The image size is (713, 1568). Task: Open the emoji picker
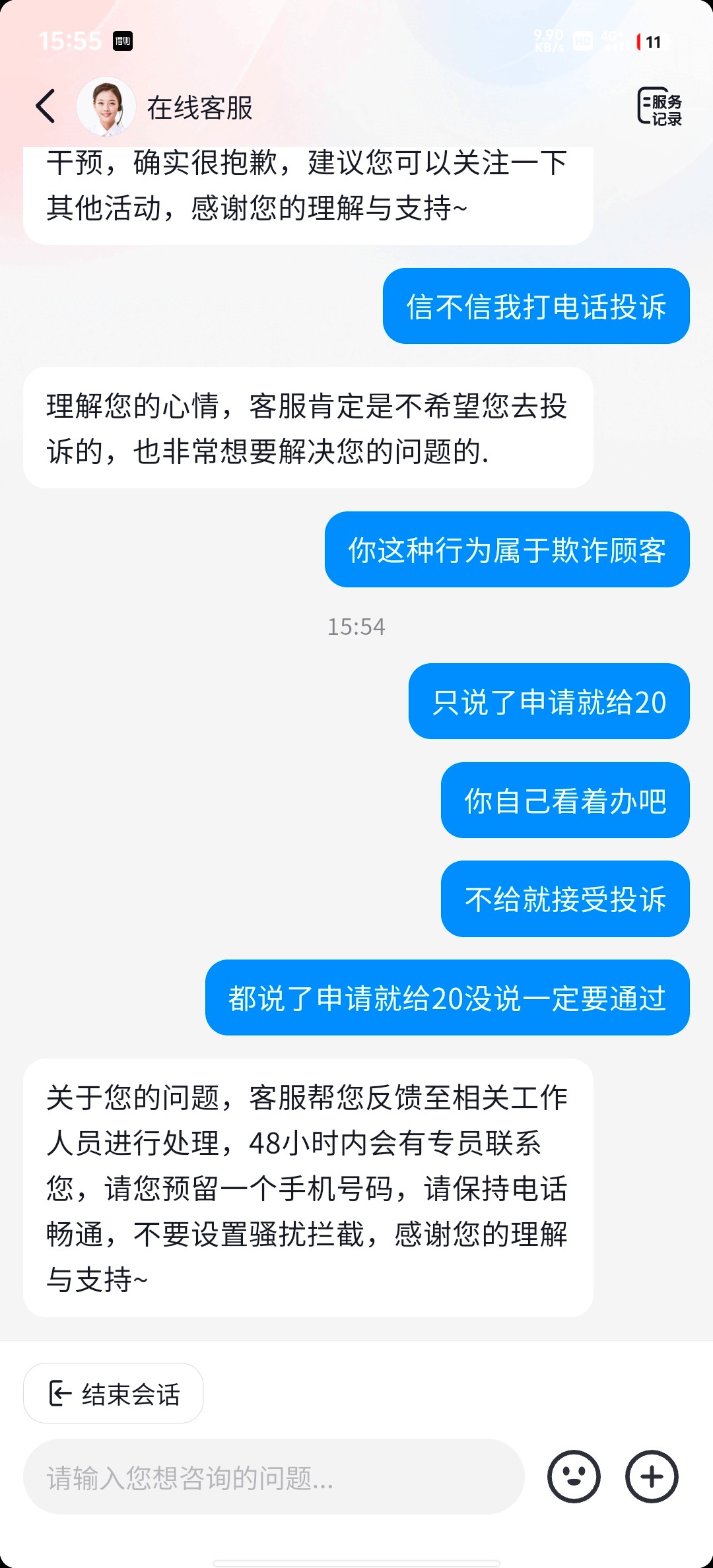[574, 1477]
